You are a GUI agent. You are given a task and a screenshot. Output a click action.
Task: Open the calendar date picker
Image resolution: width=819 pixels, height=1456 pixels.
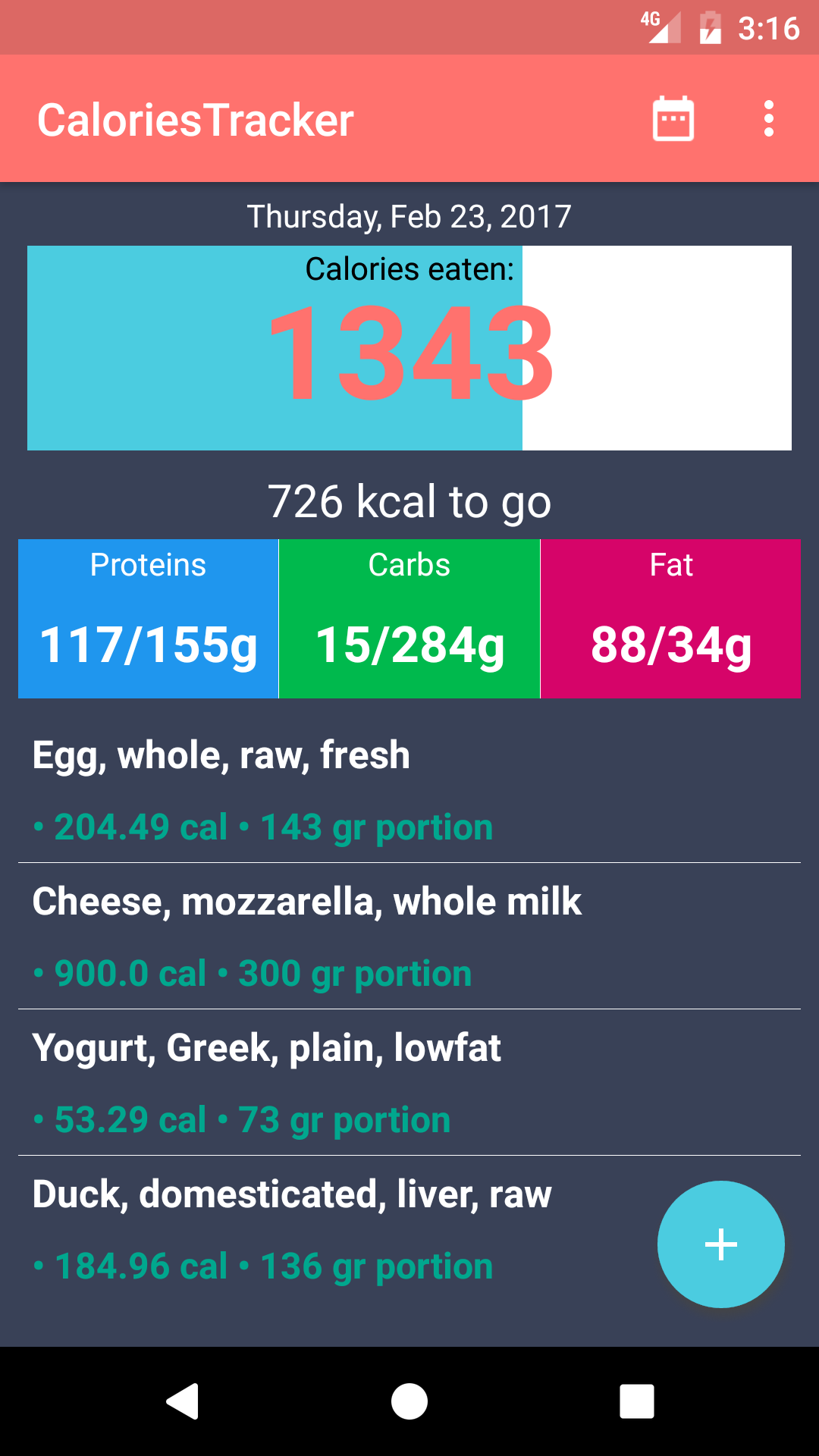click(x=673, y=119)
